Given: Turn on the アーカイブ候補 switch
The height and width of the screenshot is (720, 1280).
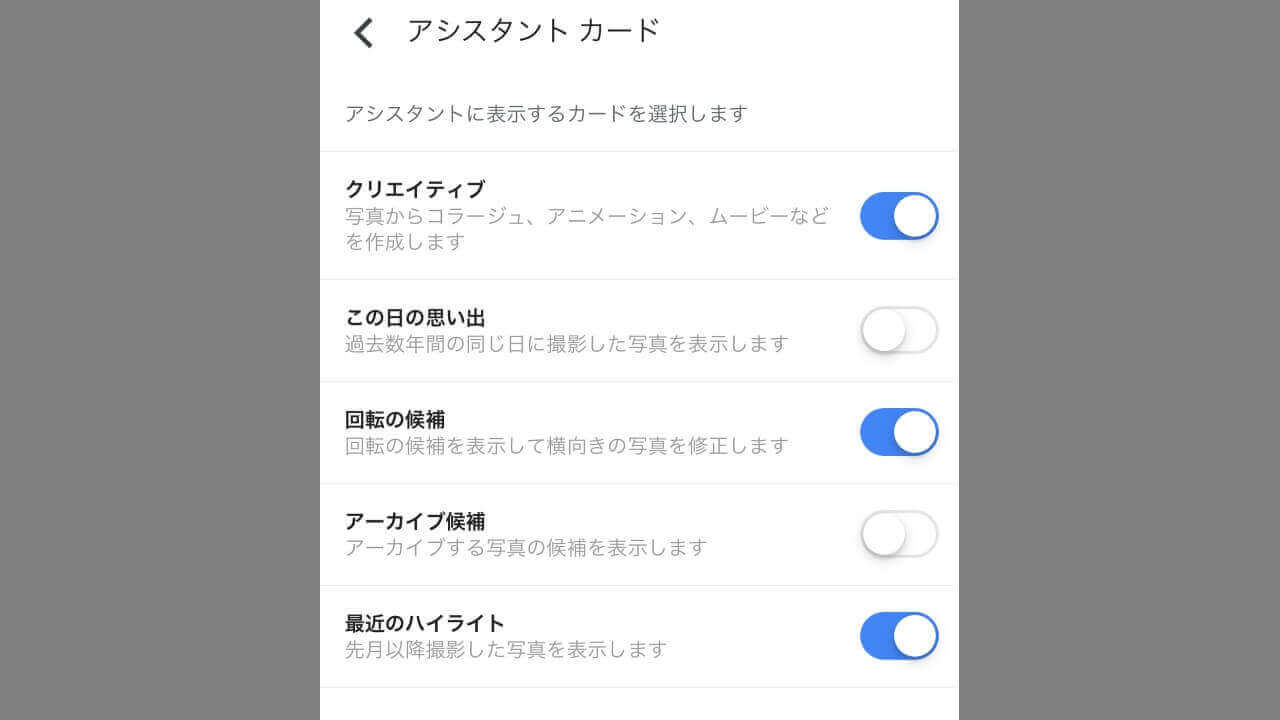Looking at the screenshot, I should [x=899, y=534].
